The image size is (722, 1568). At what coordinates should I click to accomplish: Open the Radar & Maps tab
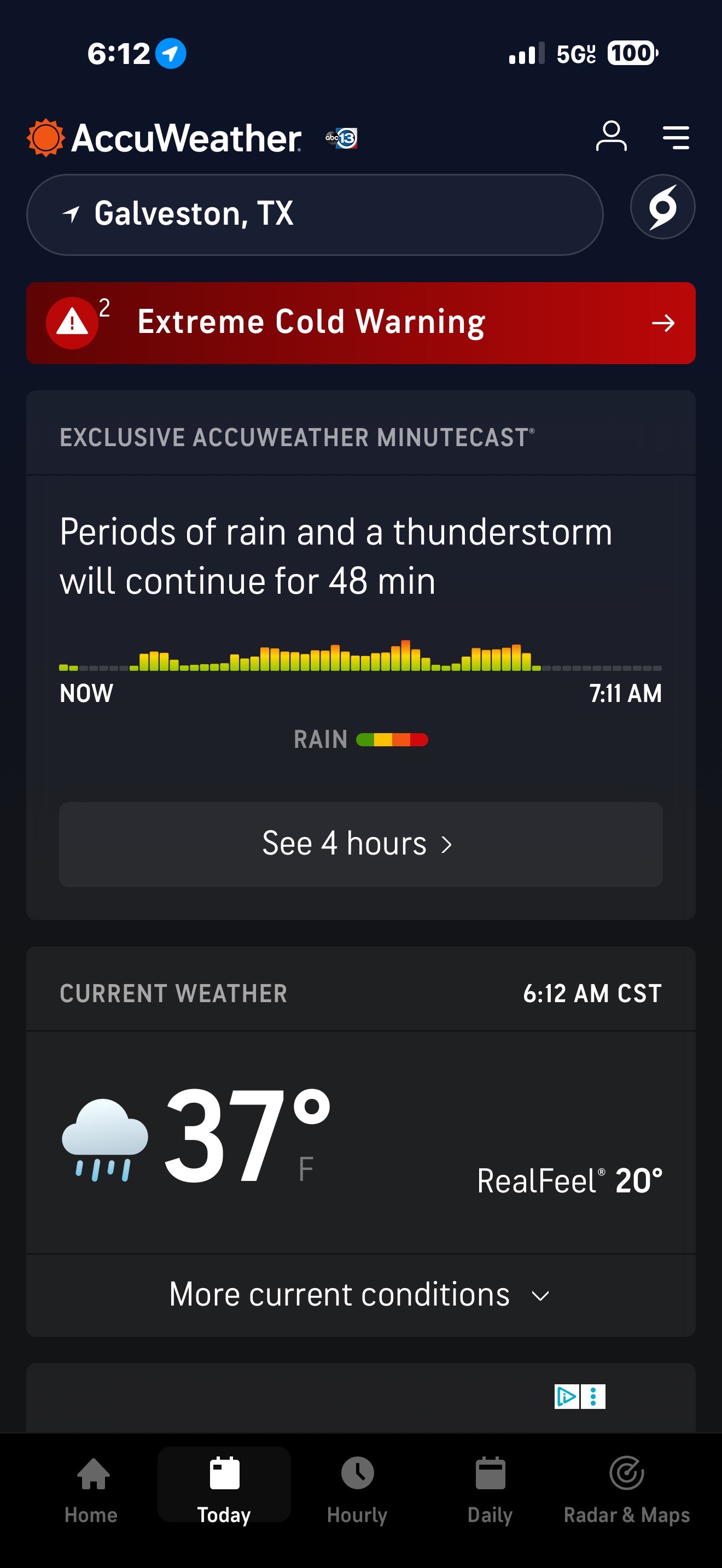tap(626, 1489)
